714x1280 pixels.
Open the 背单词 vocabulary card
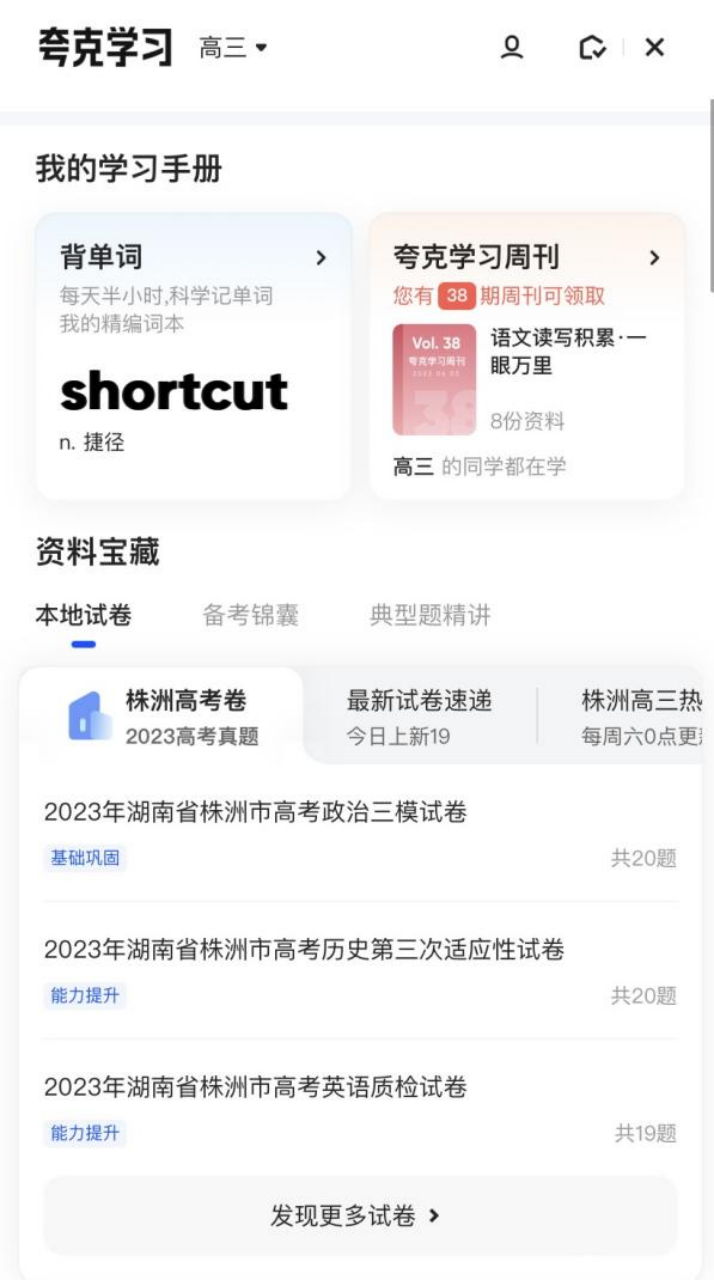tap(194, 355)
